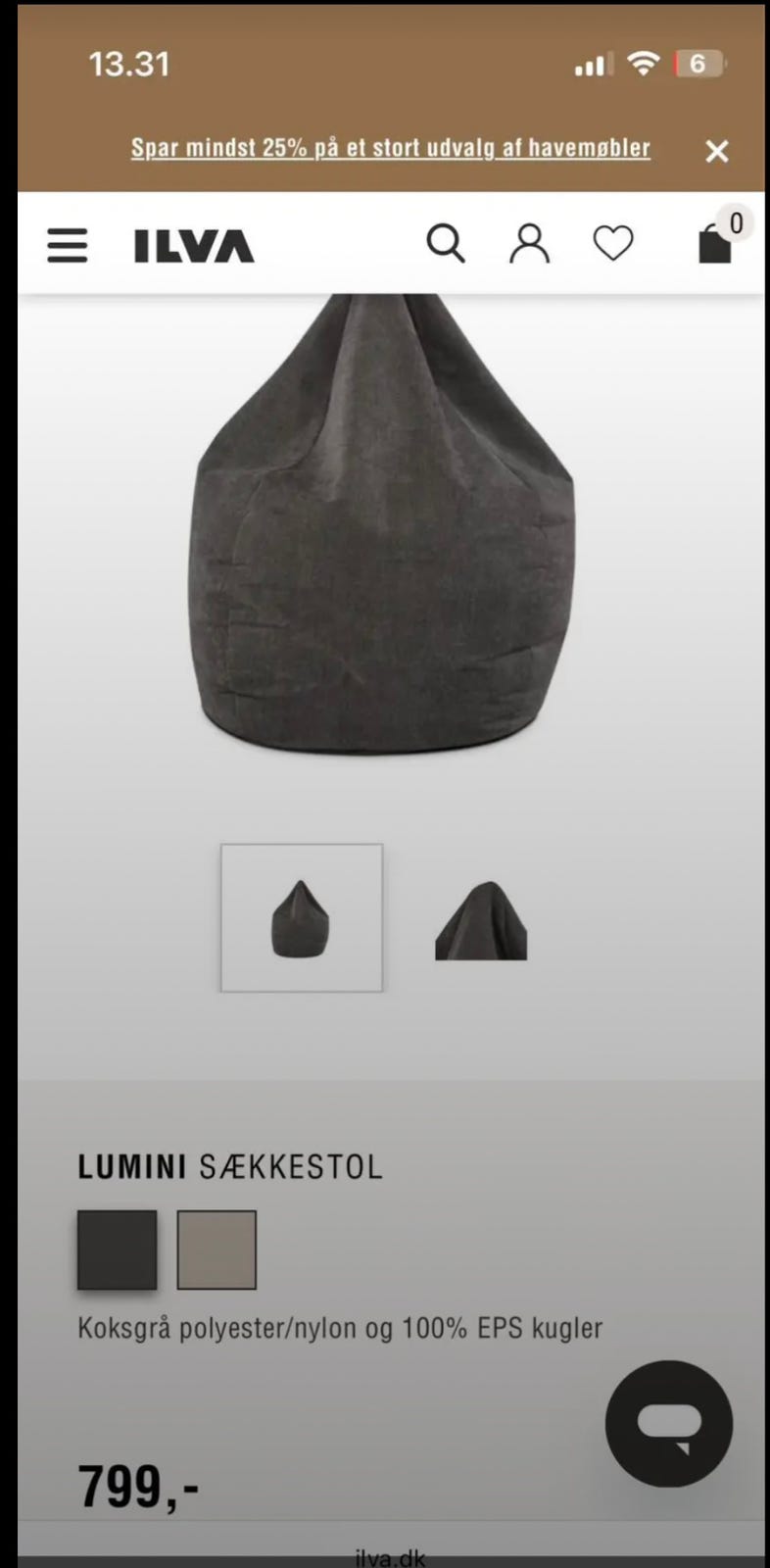Open the search icon
Viewport: 770px width, 1568px height.
point(446,243)
